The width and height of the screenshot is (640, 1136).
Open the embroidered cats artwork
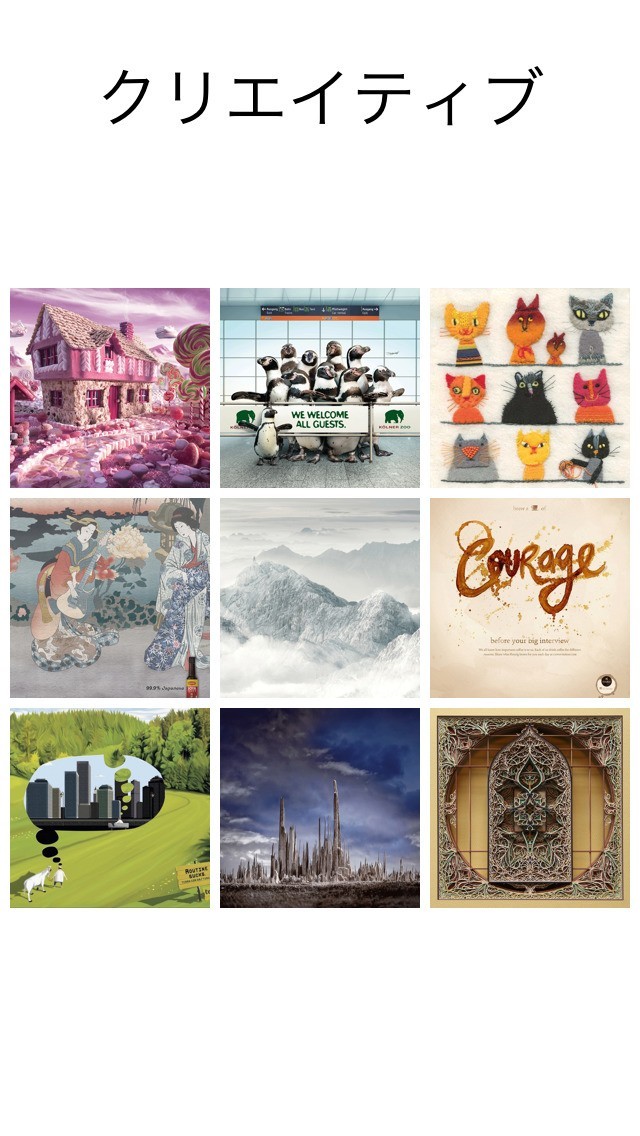click(530, 388)
